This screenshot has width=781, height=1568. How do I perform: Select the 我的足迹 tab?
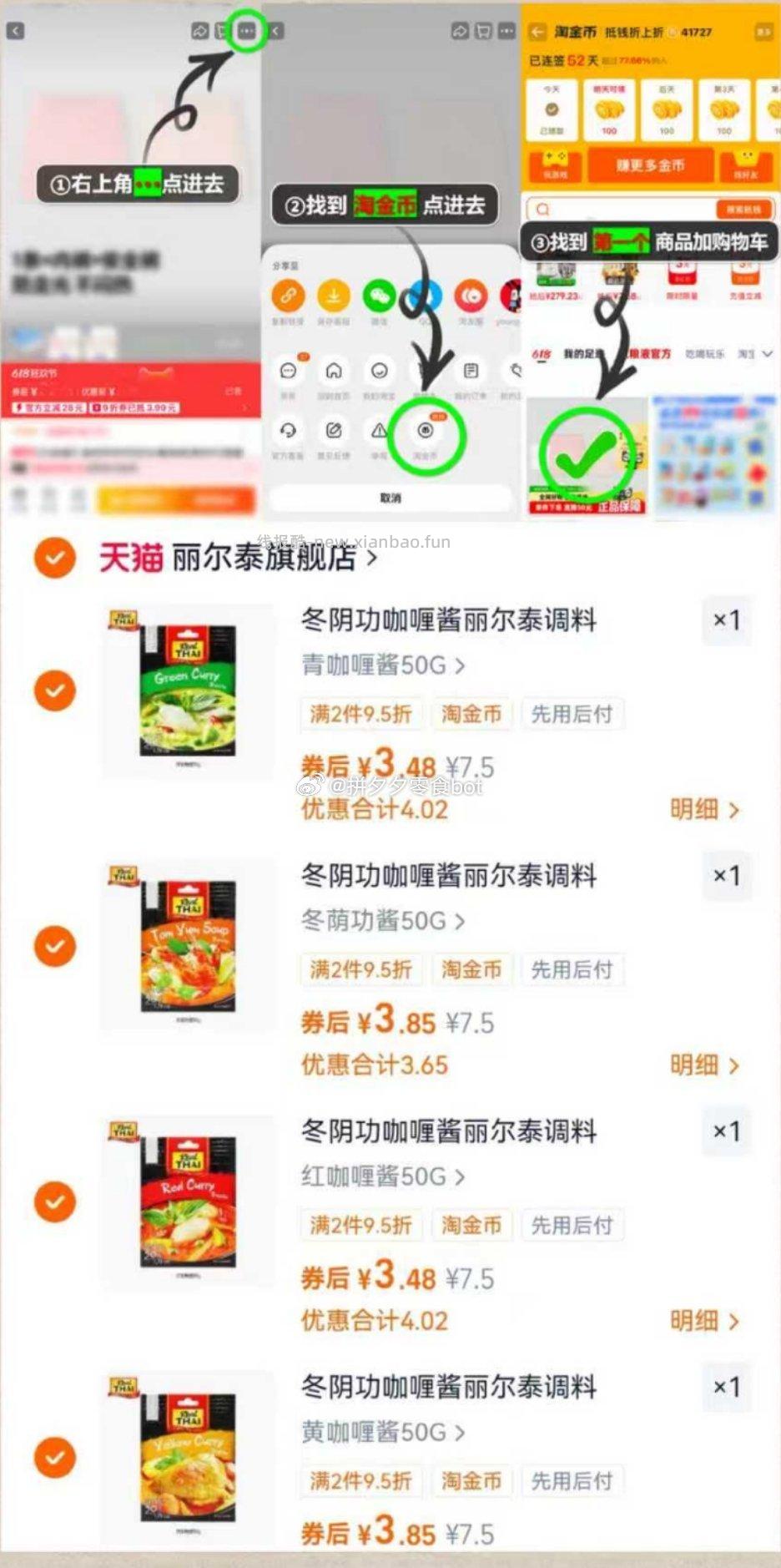(x=582, y=354)
